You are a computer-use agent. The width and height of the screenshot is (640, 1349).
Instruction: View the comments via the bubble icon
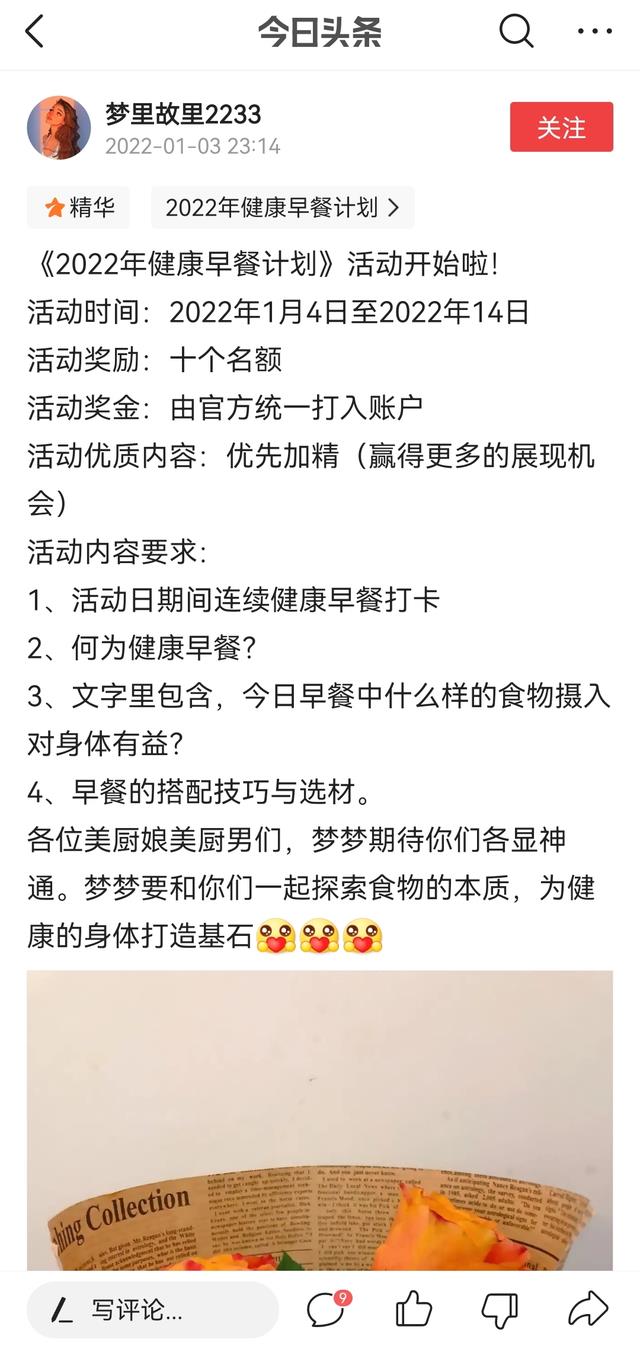point(328,1308)
